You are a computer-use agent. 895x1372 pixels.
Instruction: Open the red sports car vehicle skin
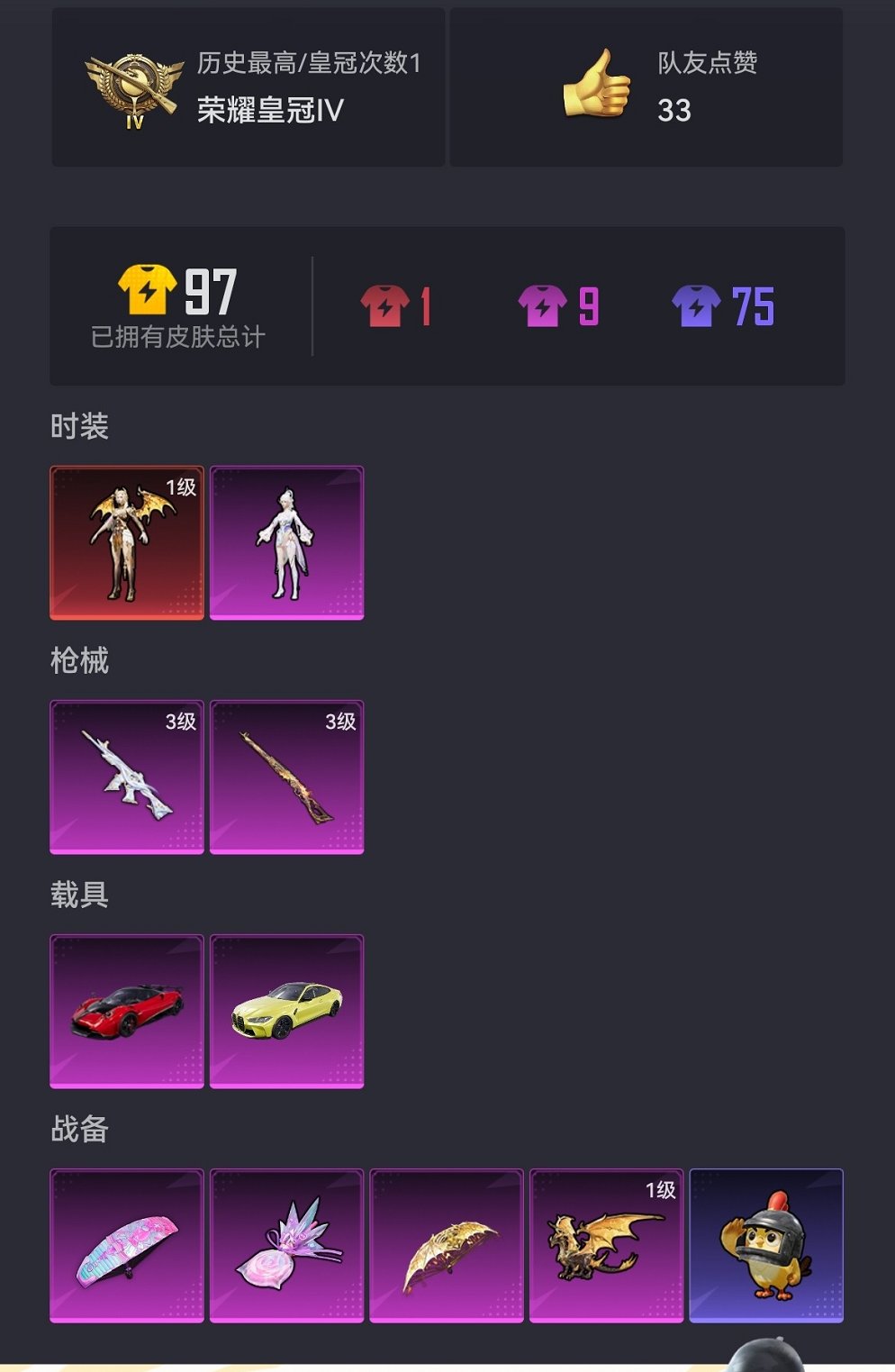point(127,1011)
